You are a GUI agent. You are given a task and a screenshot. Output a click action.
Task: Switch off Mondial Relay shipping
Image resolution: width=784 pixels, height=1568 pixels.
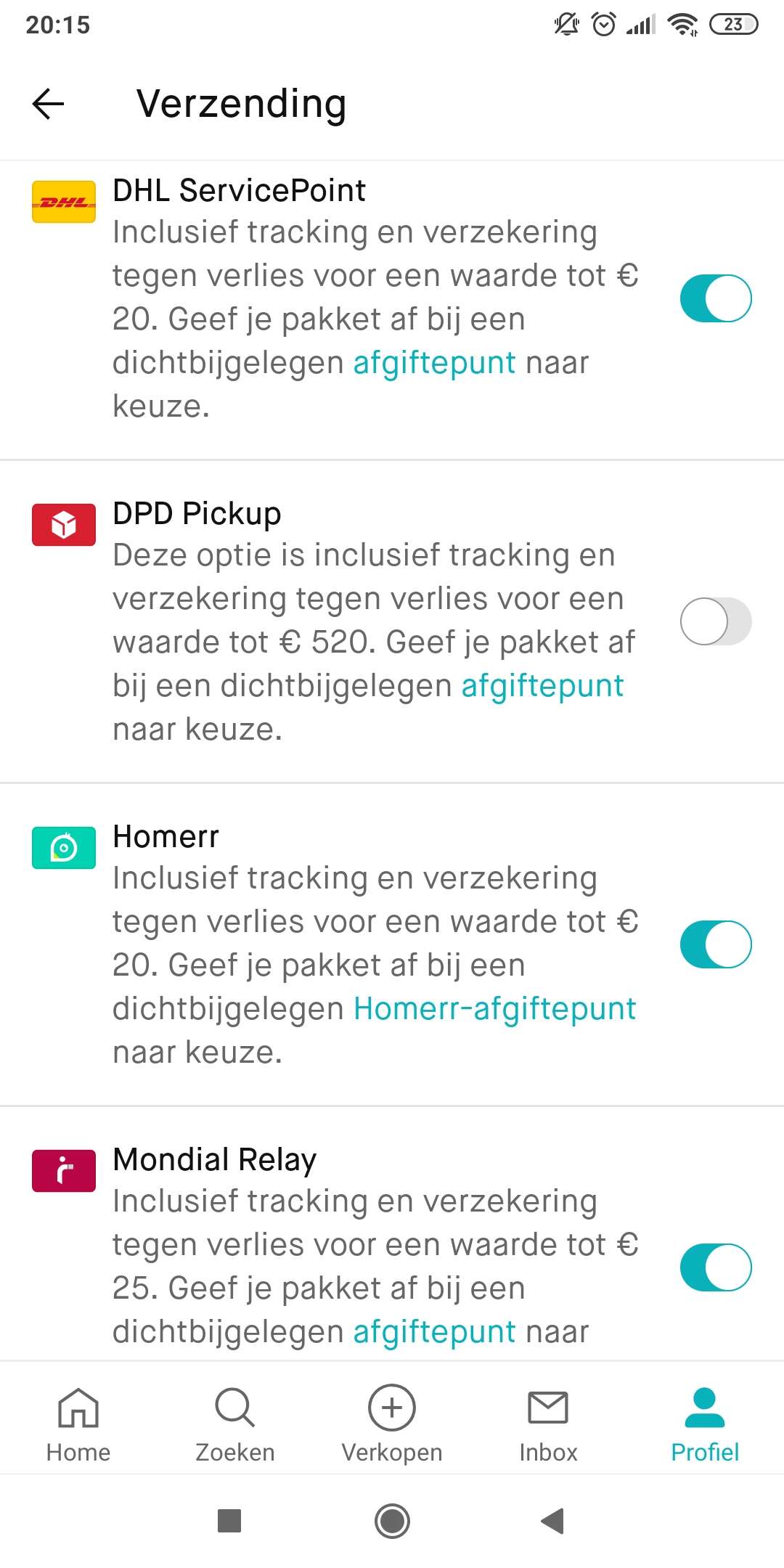coord(715,1267)
